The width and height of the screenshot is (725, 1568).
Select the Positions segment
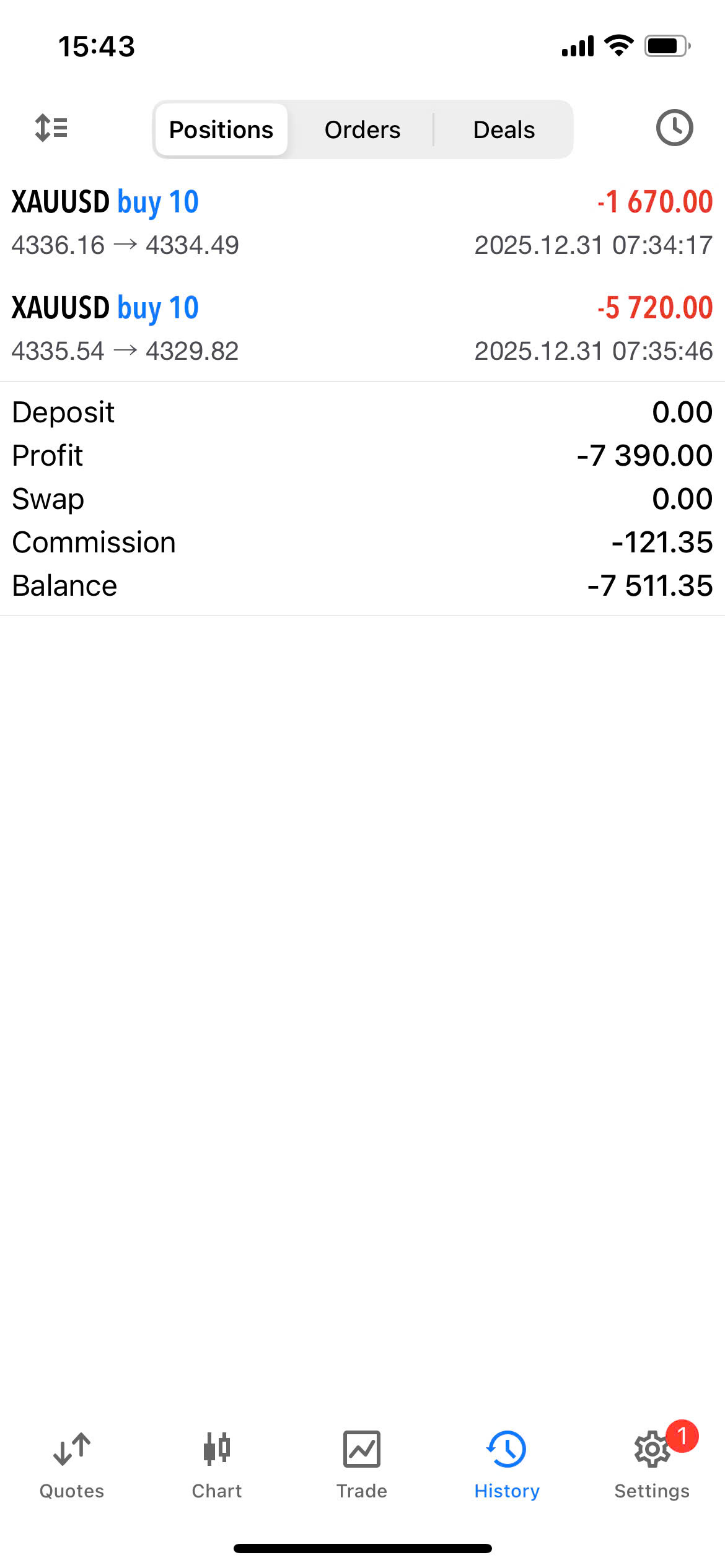point(221,130)
